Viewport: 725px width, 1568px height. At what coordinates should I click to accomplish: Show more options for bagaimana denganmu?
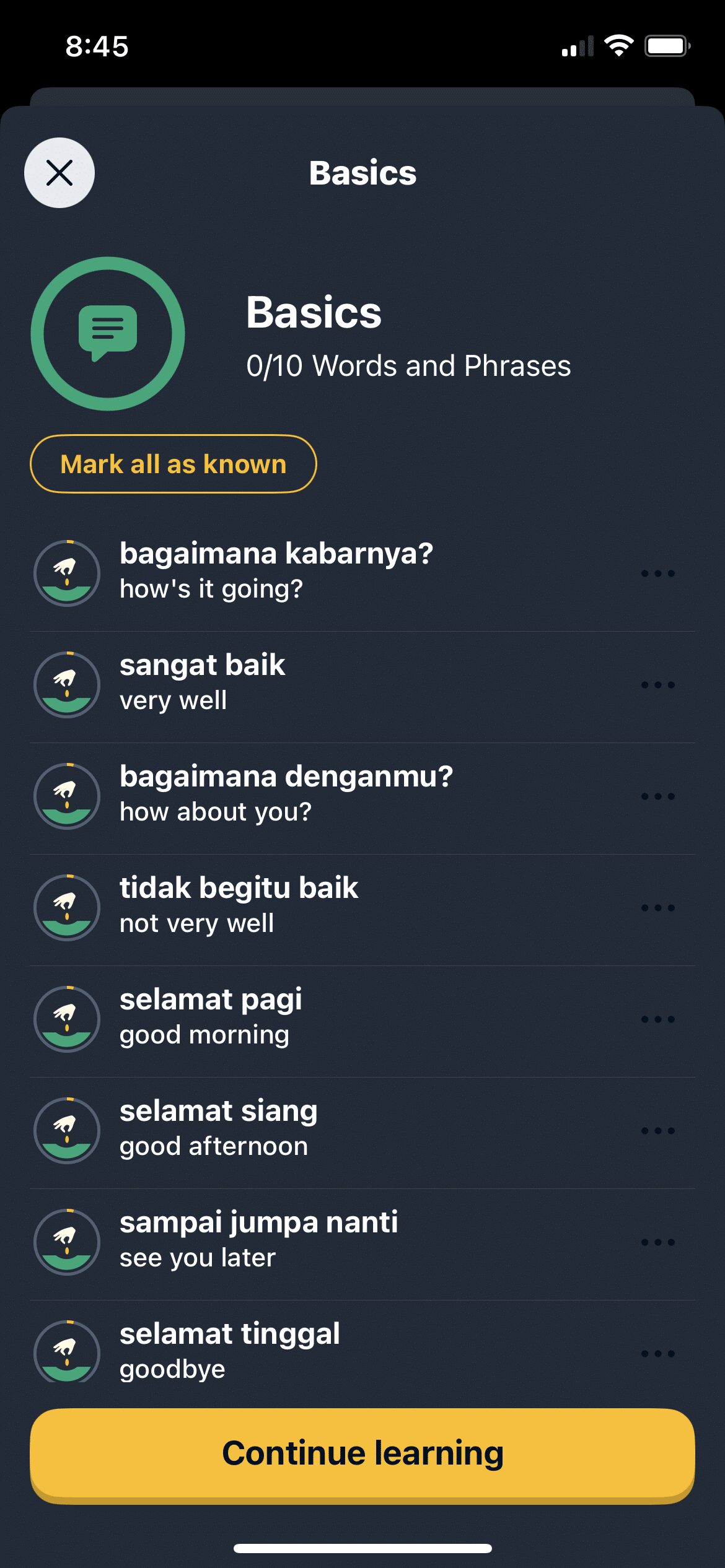point(657,796)
